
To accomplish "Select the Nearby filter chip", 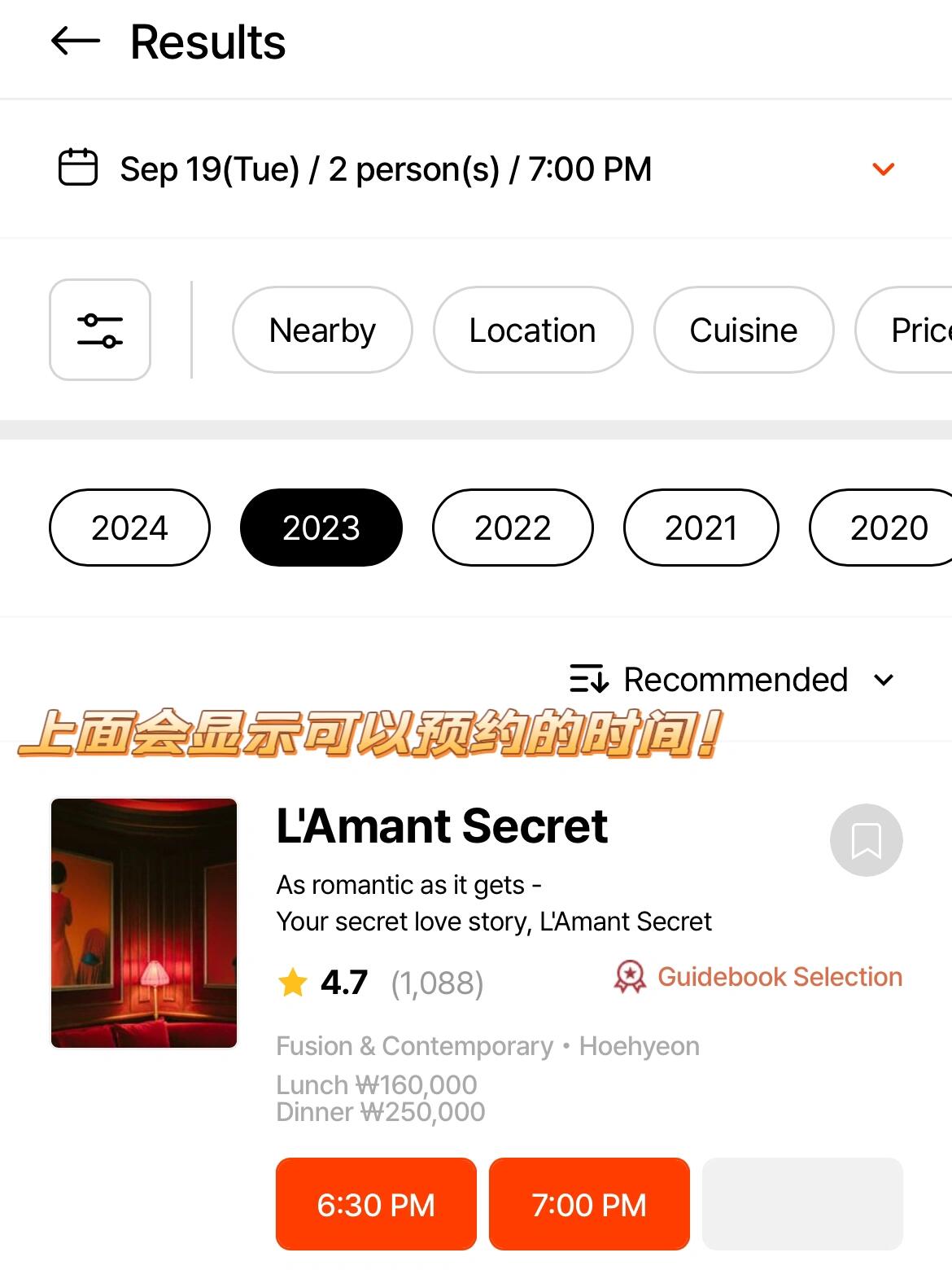I will pyautogui.click(x=322, y=330).
